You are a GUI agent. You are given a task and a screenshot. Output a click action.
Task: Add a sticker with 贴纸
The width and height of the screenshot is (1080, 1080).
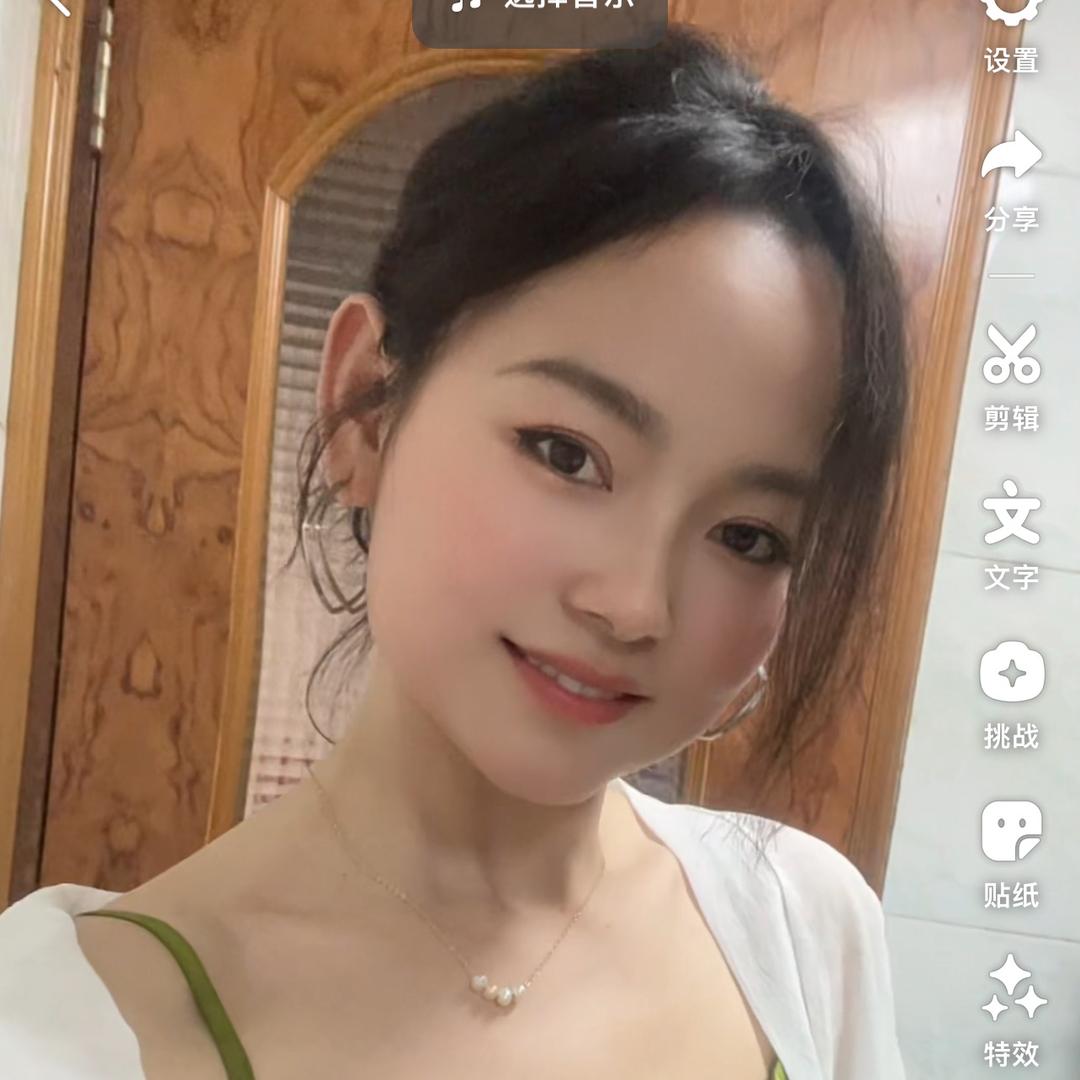(1011, 851)
